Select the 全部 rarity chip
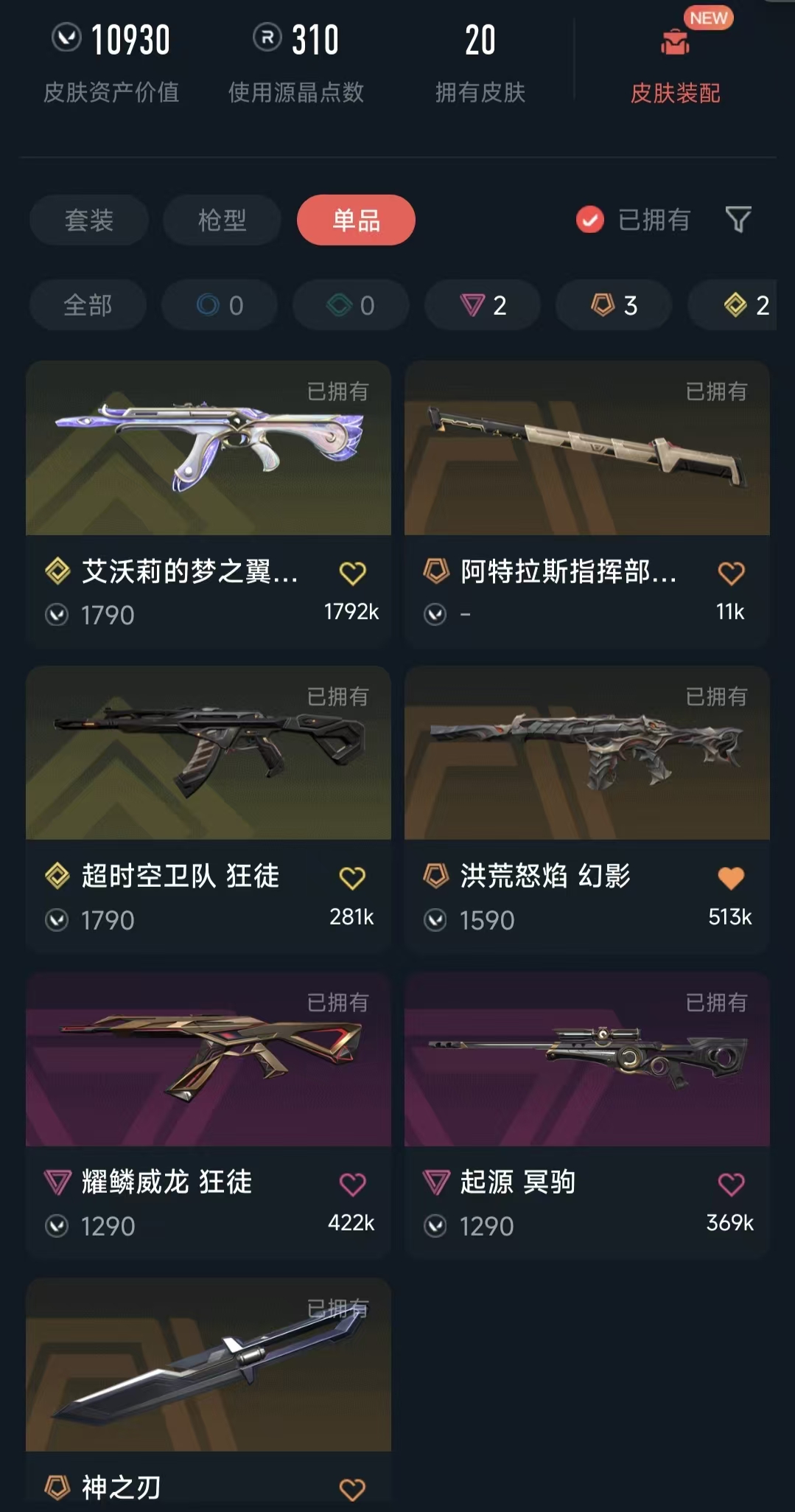The width and height of the screenshot is (795, 1512). (88, 305)
